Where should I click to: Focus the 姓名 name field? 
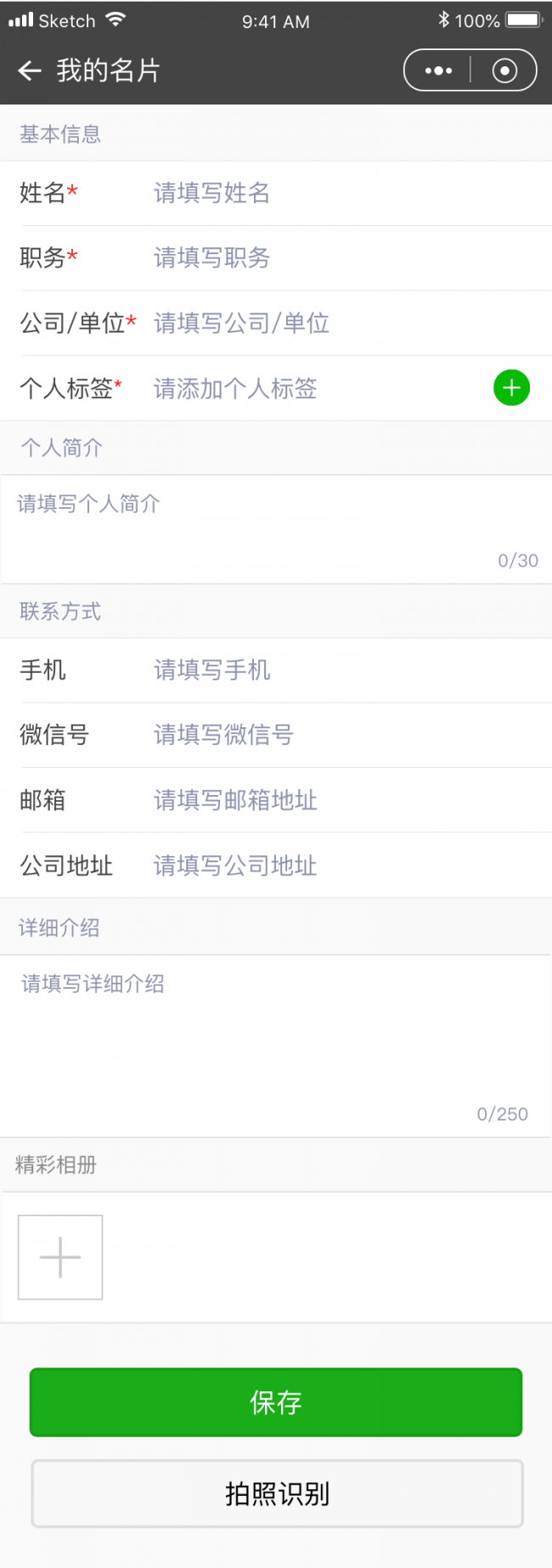340,194
